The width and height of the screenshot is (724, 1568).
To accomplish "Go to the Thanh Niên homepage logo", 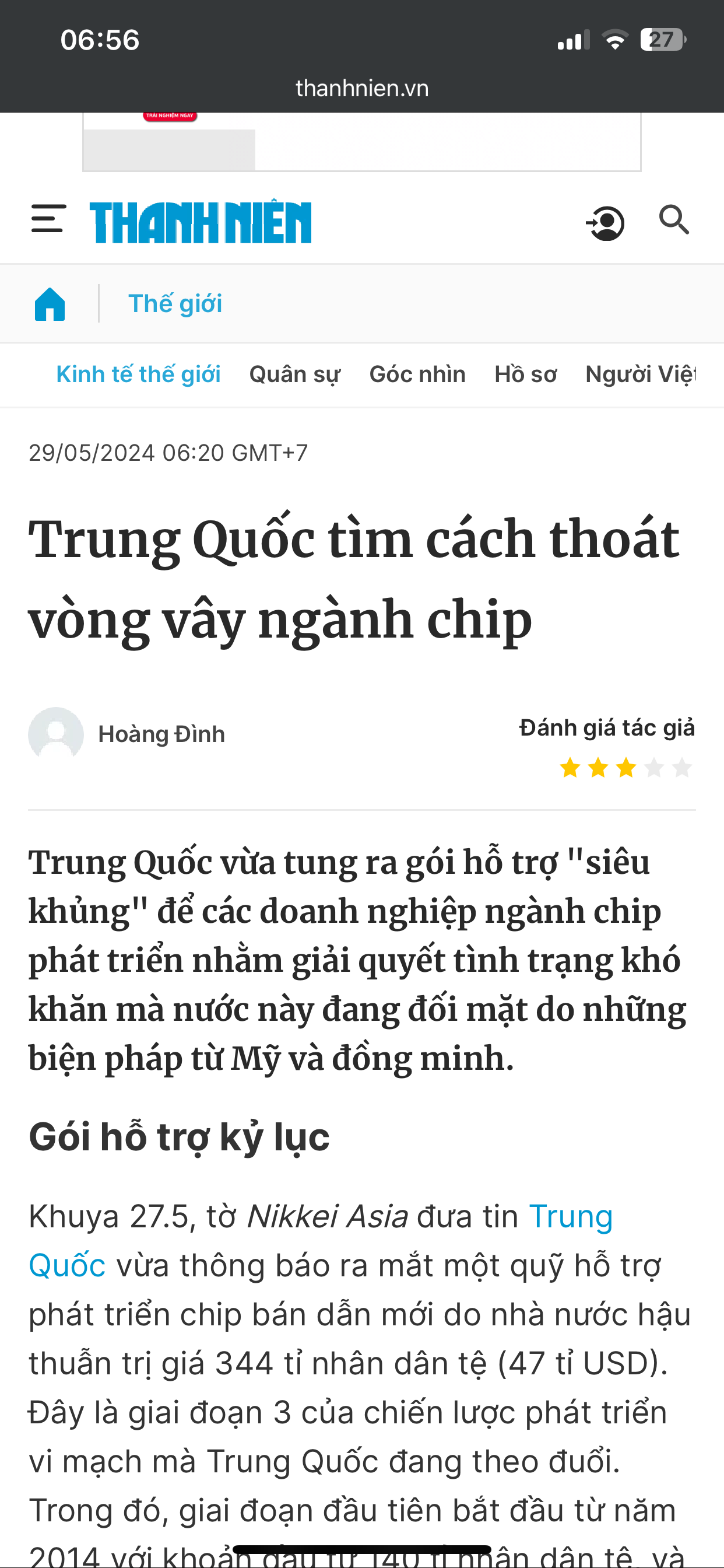I will [x=201, y=223].
